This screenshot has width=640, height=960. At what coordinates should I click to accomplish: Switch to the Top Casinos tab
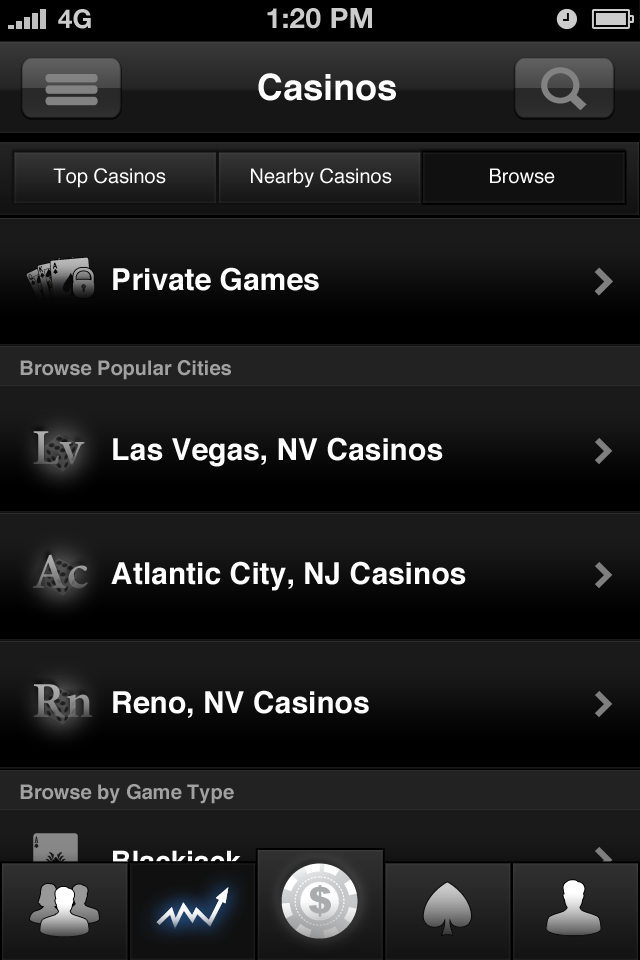click(x=110, y=177)
